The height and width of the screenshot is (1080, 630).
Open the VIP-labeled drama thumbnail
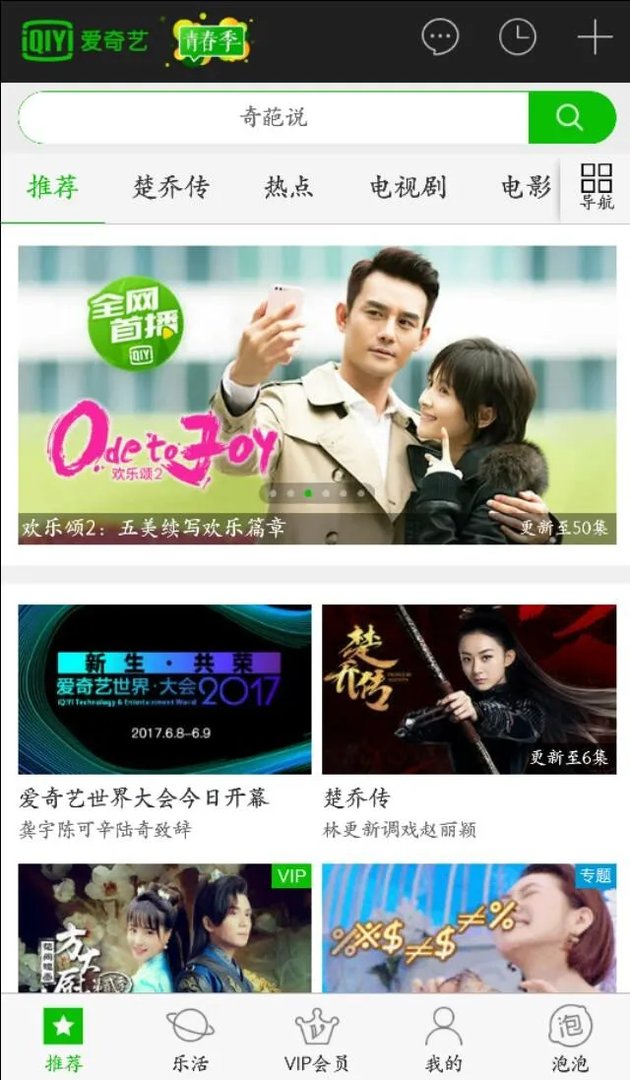[x=165, y=928]
